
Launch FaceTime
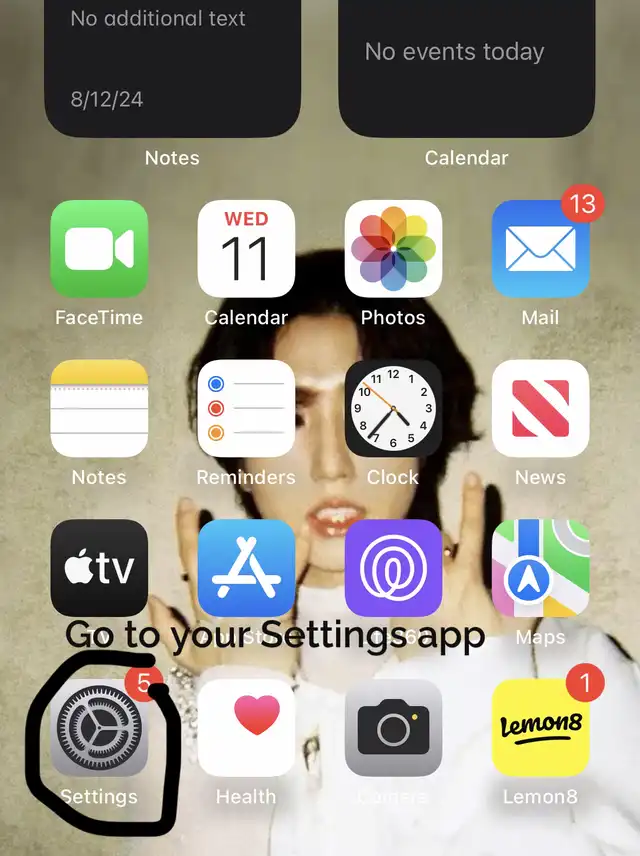pyautogui.click(x=99, y=249)
